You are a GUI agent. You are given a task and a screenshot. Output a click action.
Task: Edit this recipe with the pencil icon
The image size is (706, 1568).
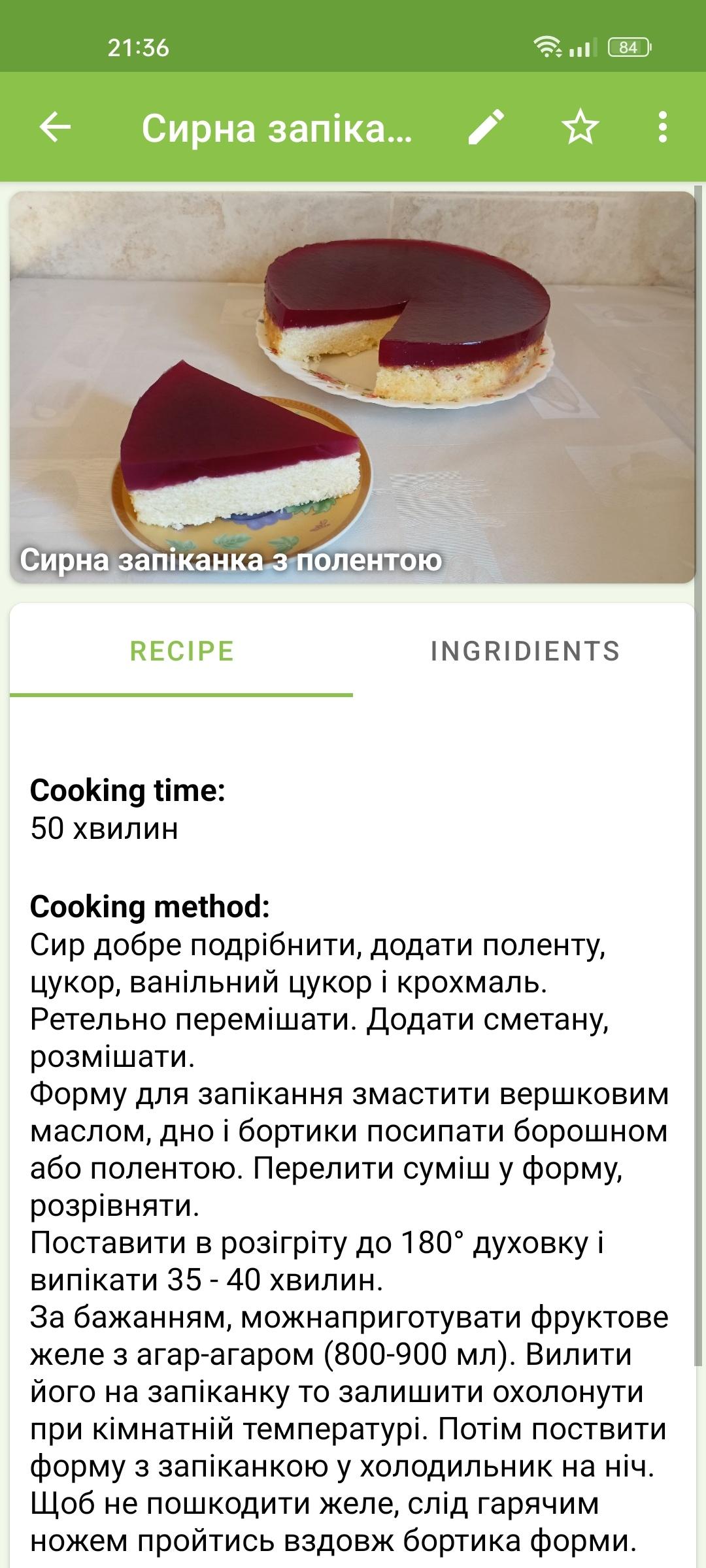[x=486, y=127]
